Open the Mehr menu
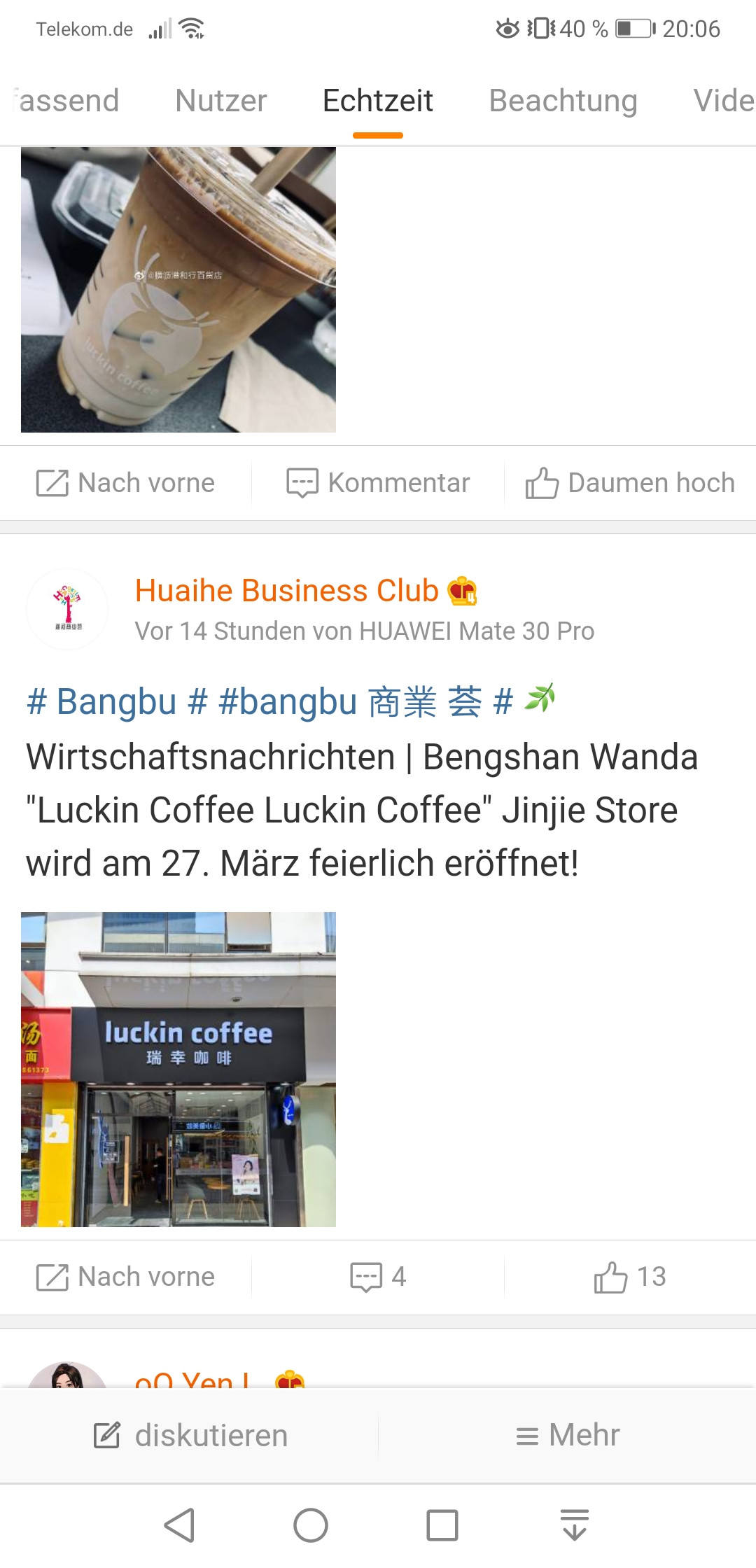Viewport: 756px width, 1568px height. (567, 1435)
